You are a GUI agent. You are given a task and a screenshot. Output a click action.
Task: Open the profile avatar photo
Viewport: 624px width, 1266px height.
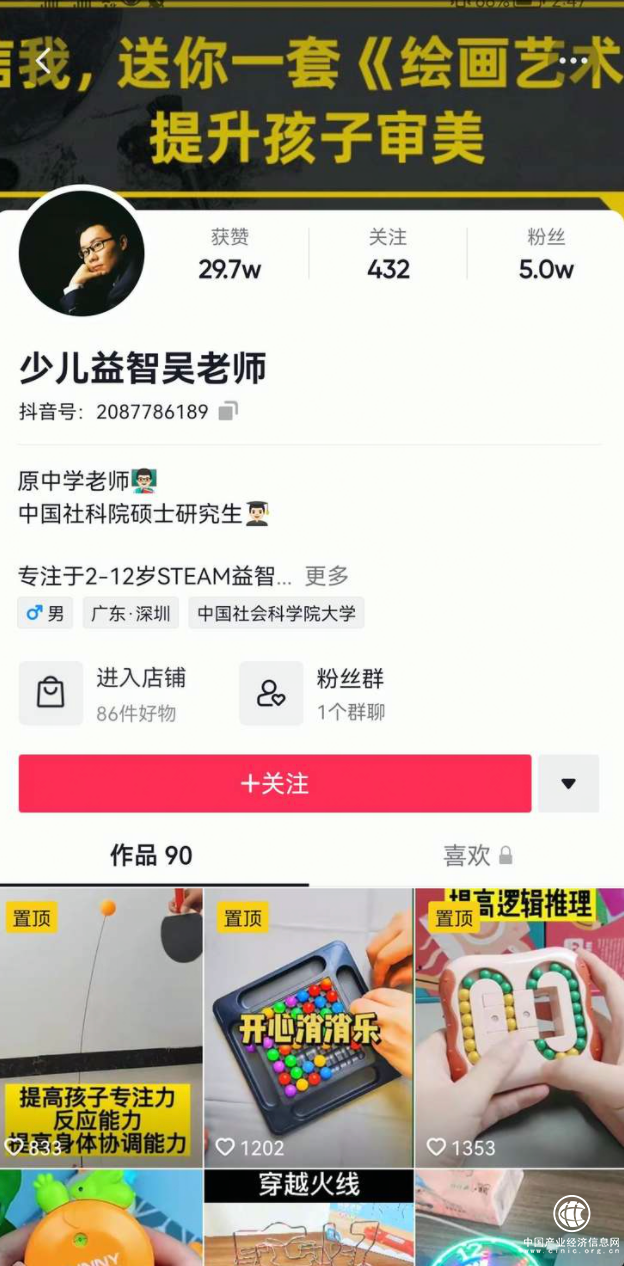(82, 252)
